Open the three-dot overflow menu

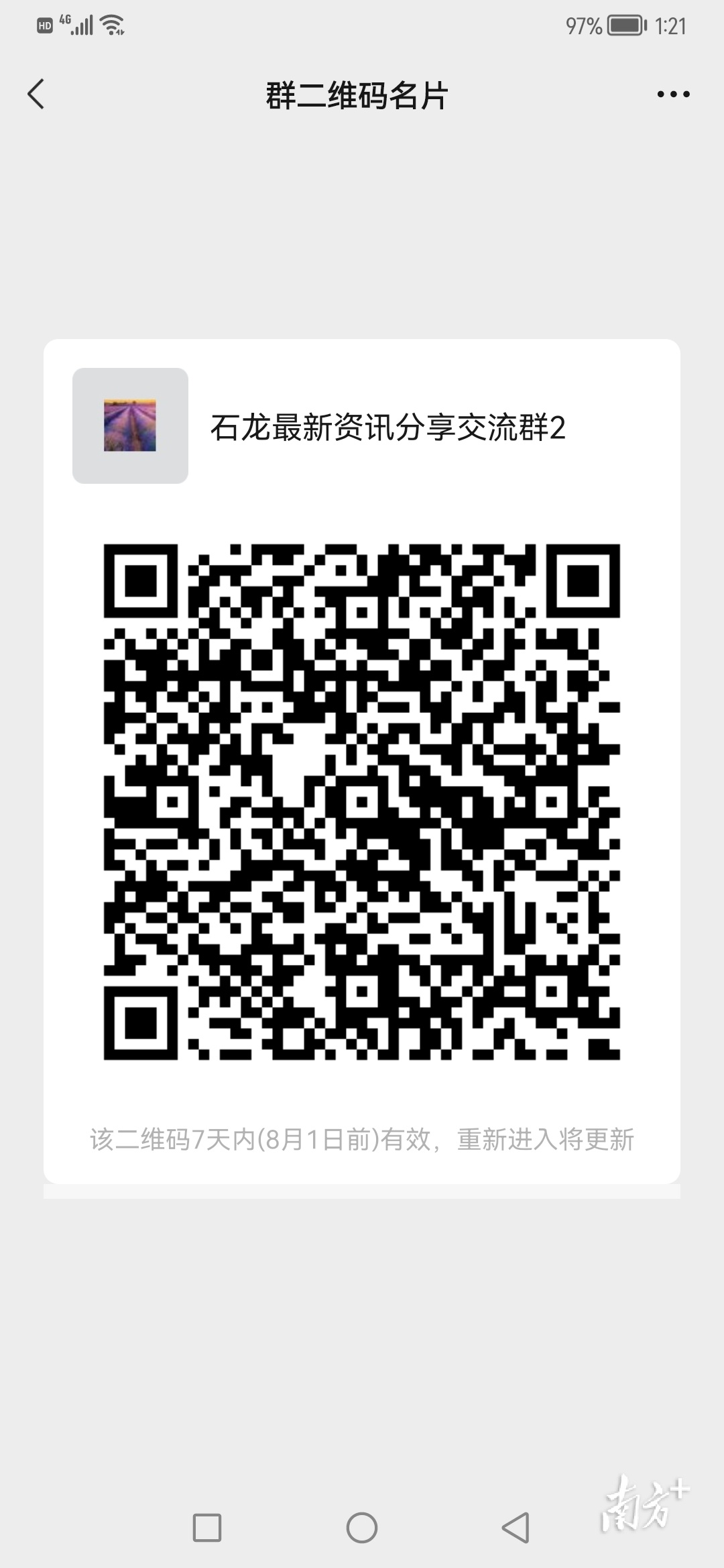click(x=673, y=94)
